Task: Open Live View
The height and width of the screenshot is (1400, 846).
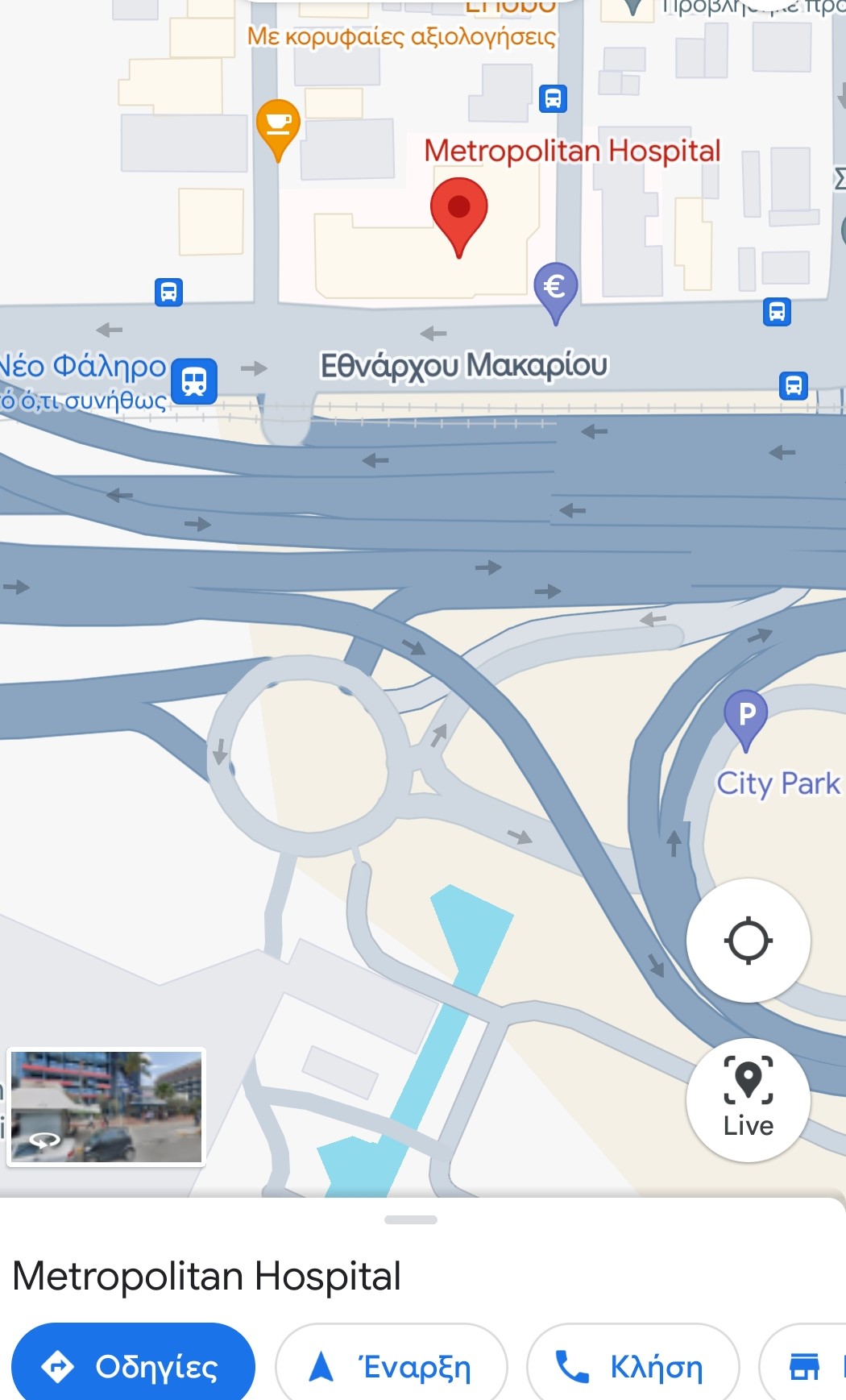Action: (x=748, y=1099)
